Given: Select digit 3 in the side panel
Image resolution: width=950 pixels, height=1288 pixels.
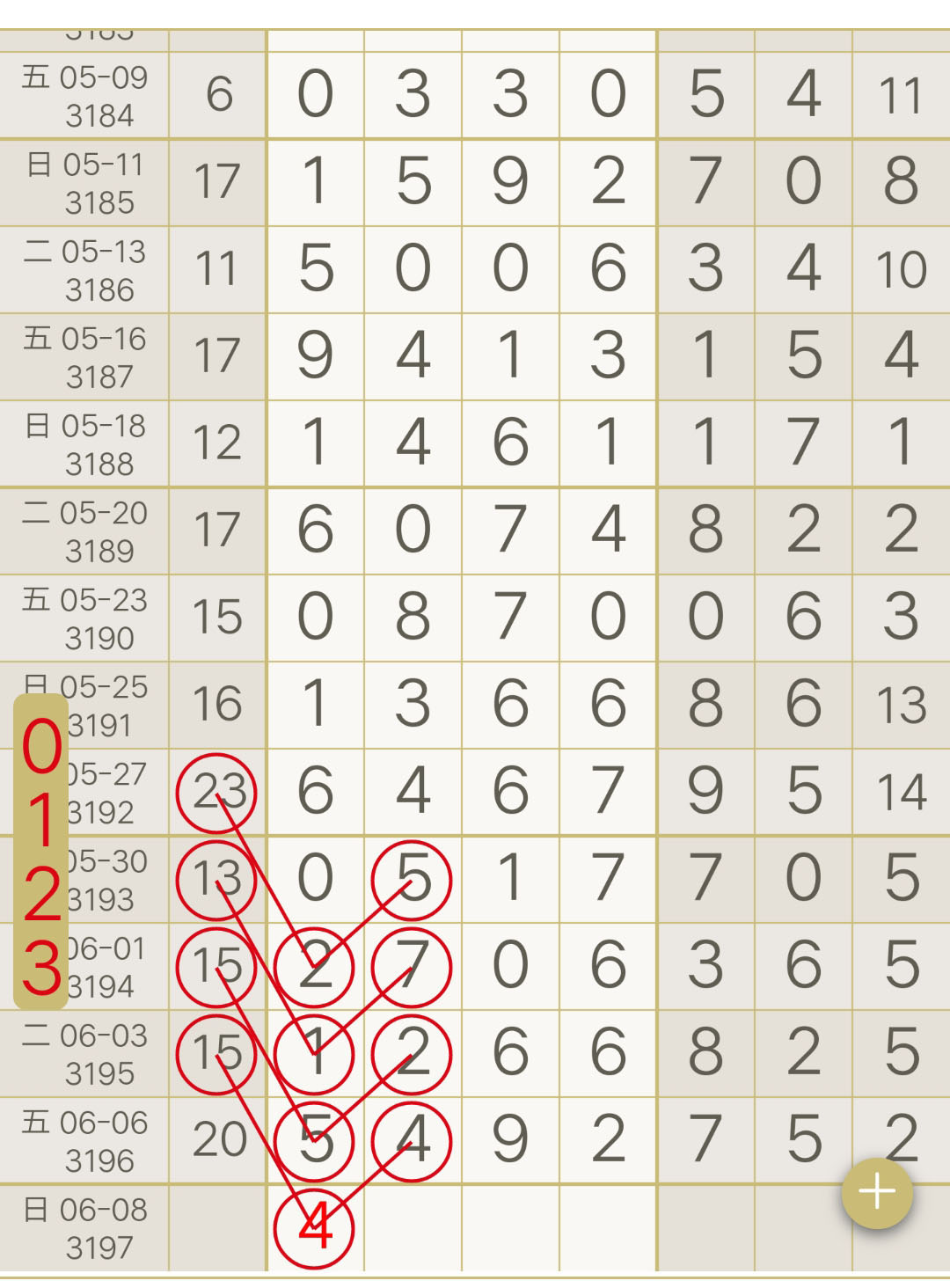Looking at the screenshot, I should click(x=41, y=967).
